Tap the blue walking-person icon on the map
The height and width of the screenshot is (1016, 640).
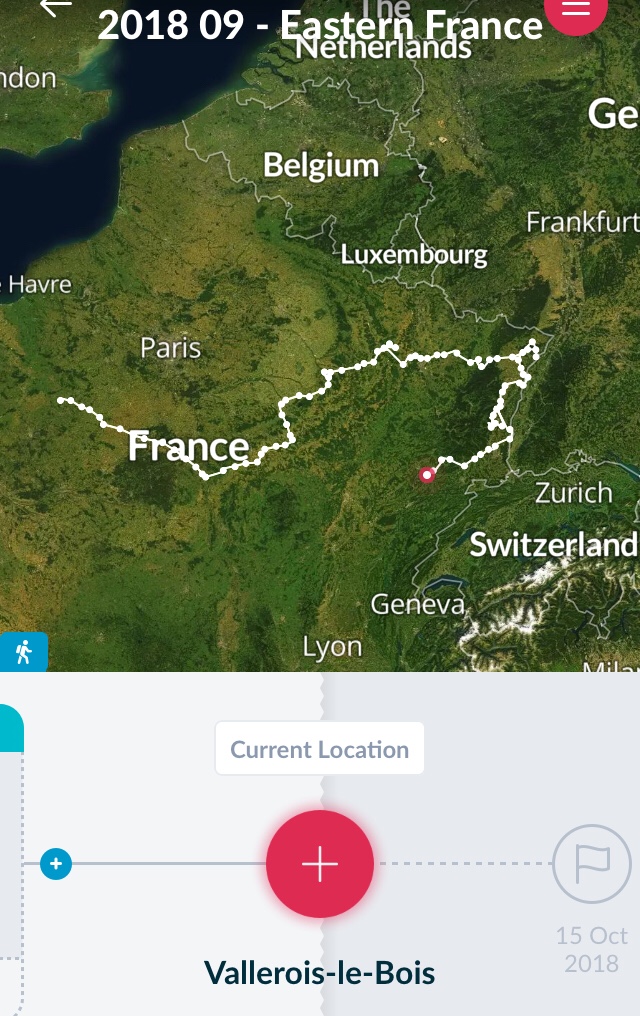pyautogui.click(x=24, y=652)
